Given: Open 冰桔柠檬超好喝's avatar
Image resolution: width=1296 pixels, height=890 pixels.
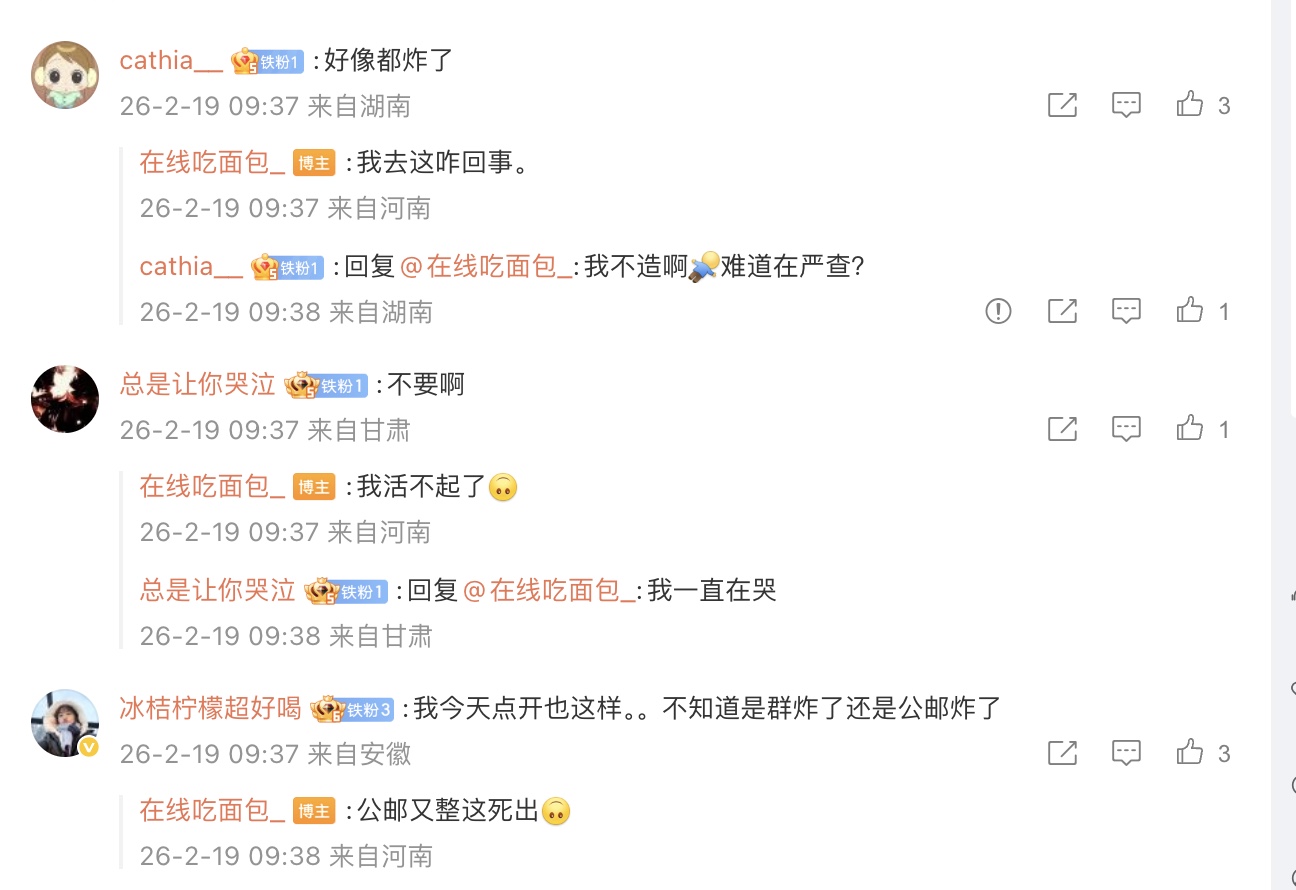Looking at the screenshot, I should click(65, 723).
